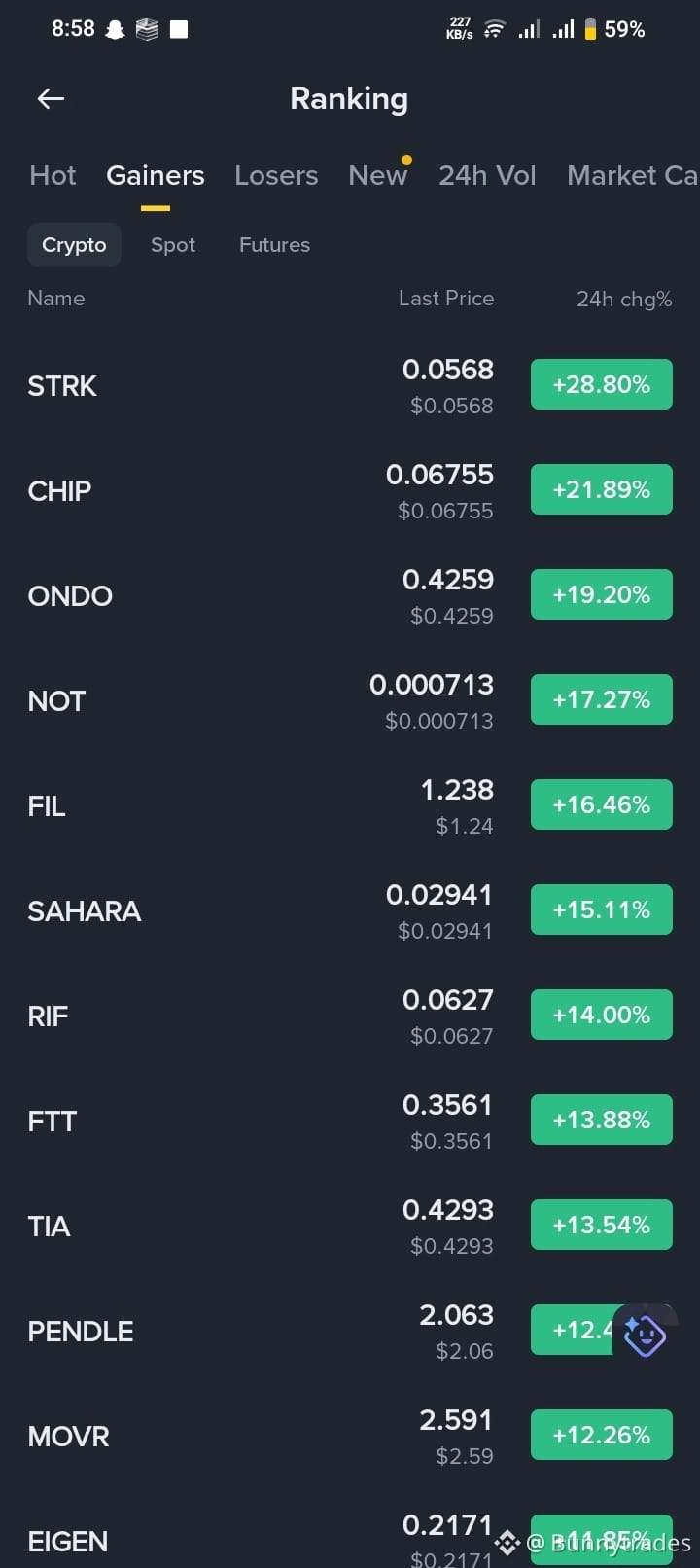Sort list by 24h chg% header

coord(624,299)
